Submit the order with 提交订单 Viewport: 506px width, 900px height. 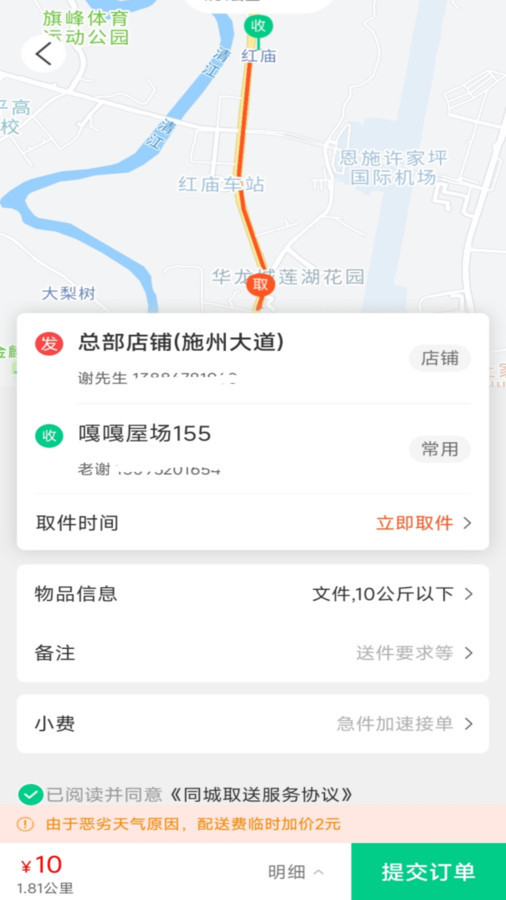(x=429, y=871)
